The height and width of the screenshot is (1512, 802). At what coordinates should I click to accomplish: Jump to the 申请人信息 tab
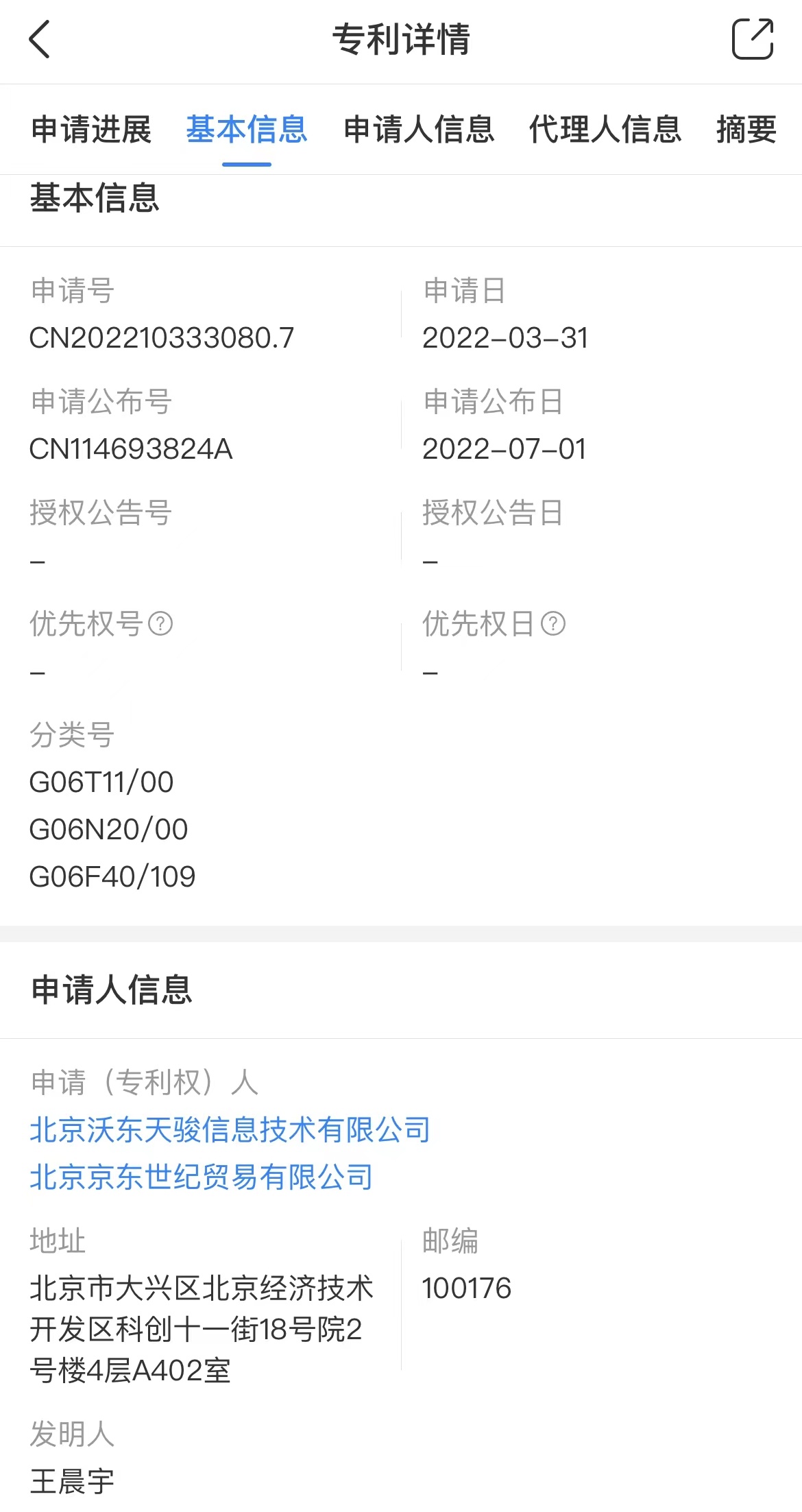click(419, 130)
